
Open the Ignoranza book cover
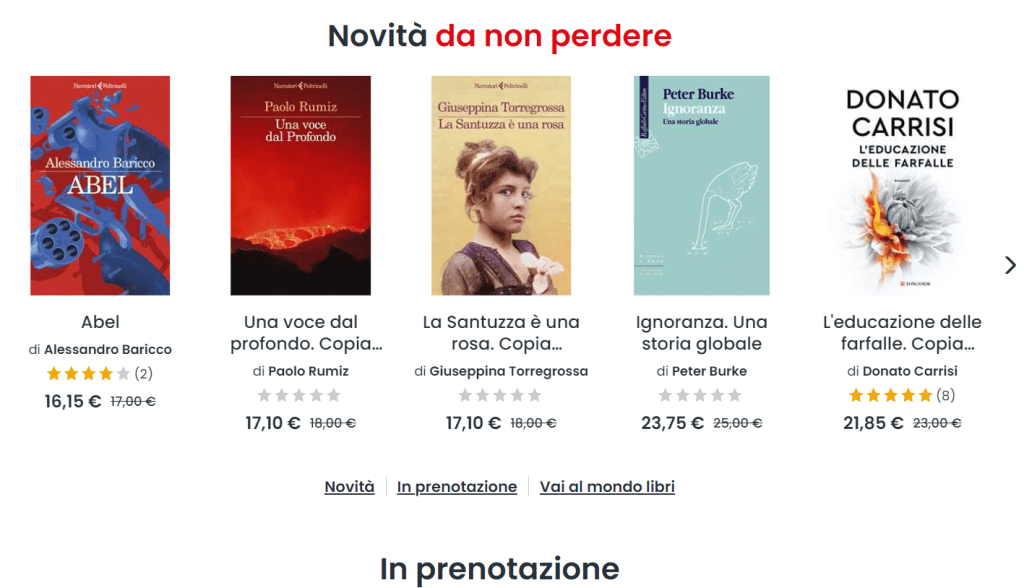(701, 185)
